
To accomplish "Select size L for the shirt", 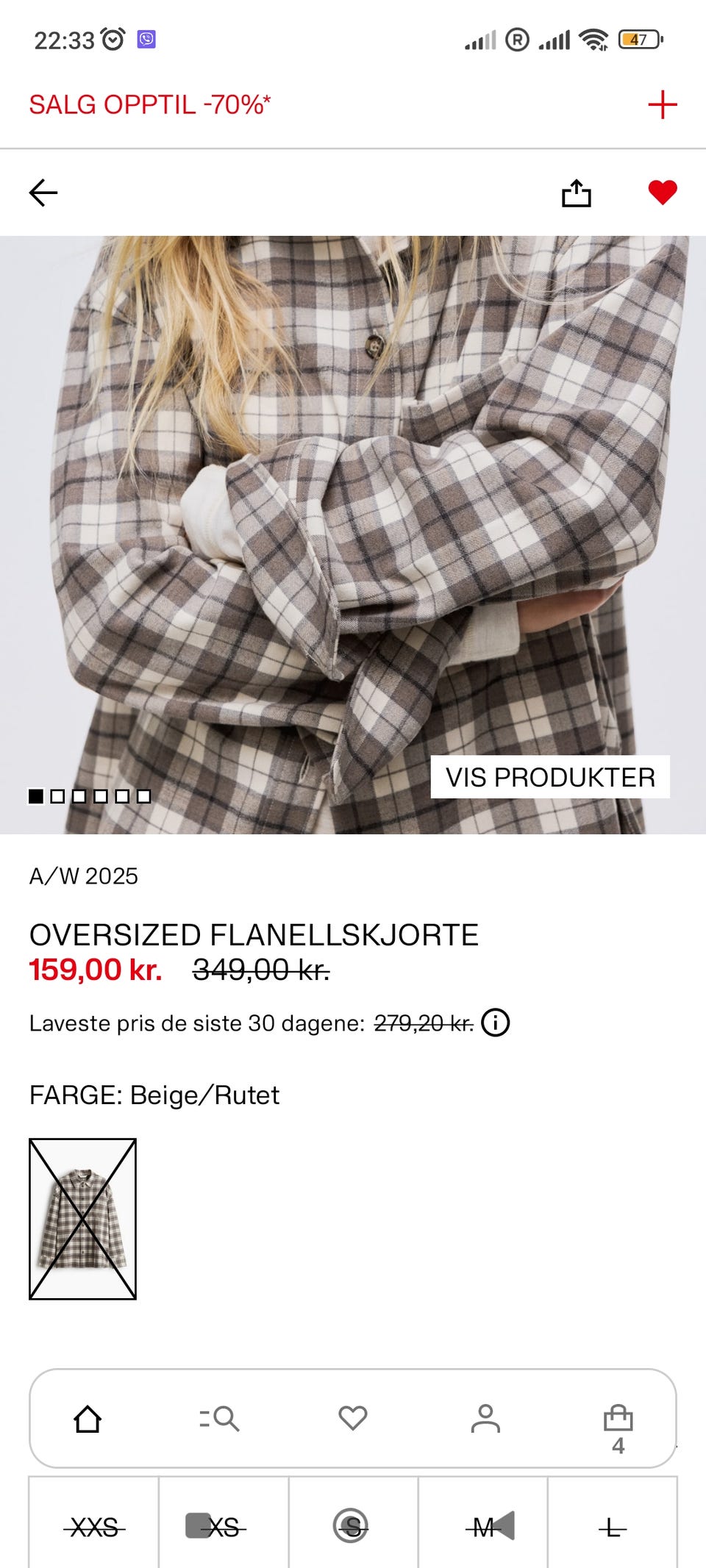I will 611,1528.
